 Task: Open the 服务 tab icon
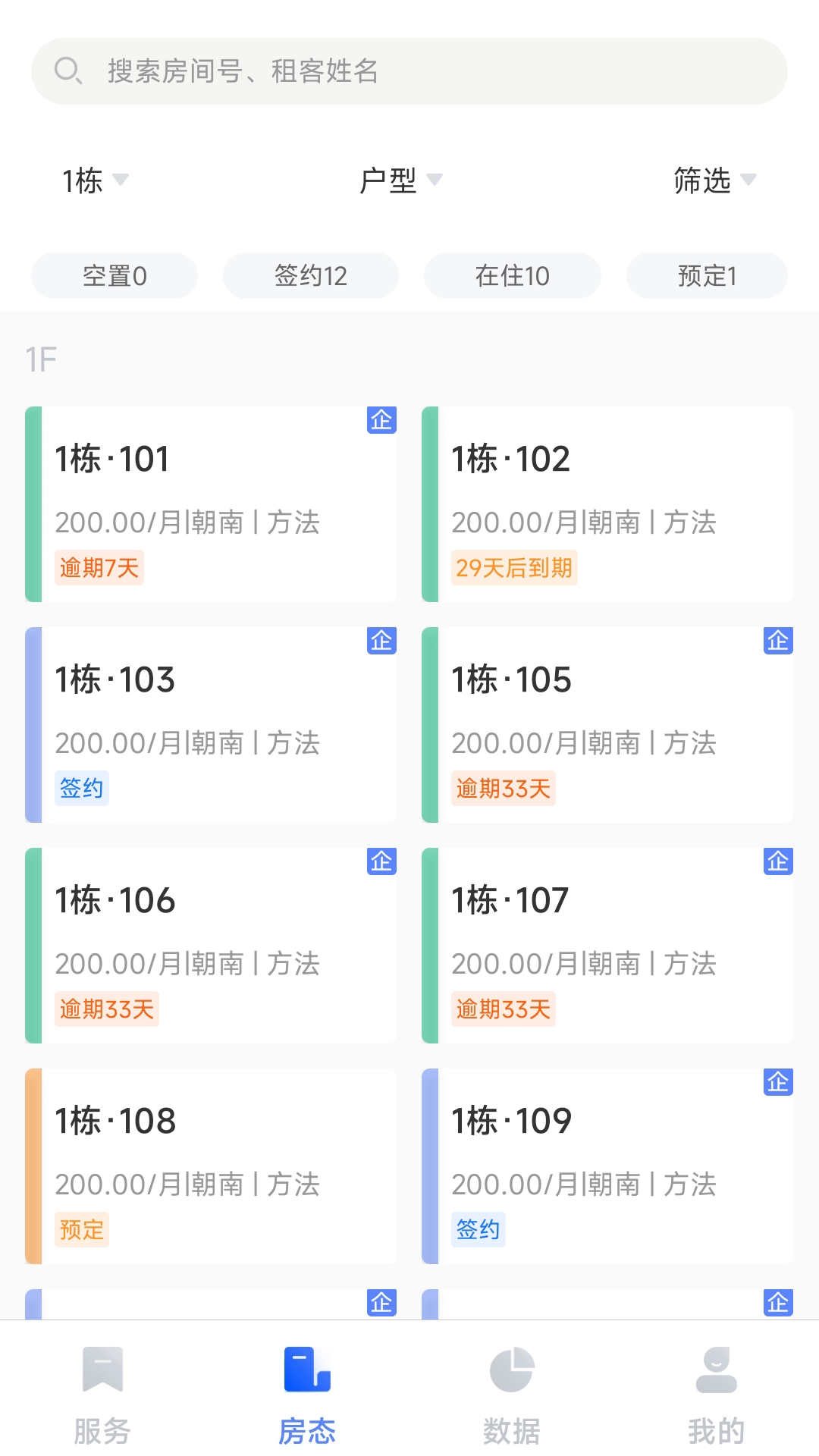click(102, 1370)
